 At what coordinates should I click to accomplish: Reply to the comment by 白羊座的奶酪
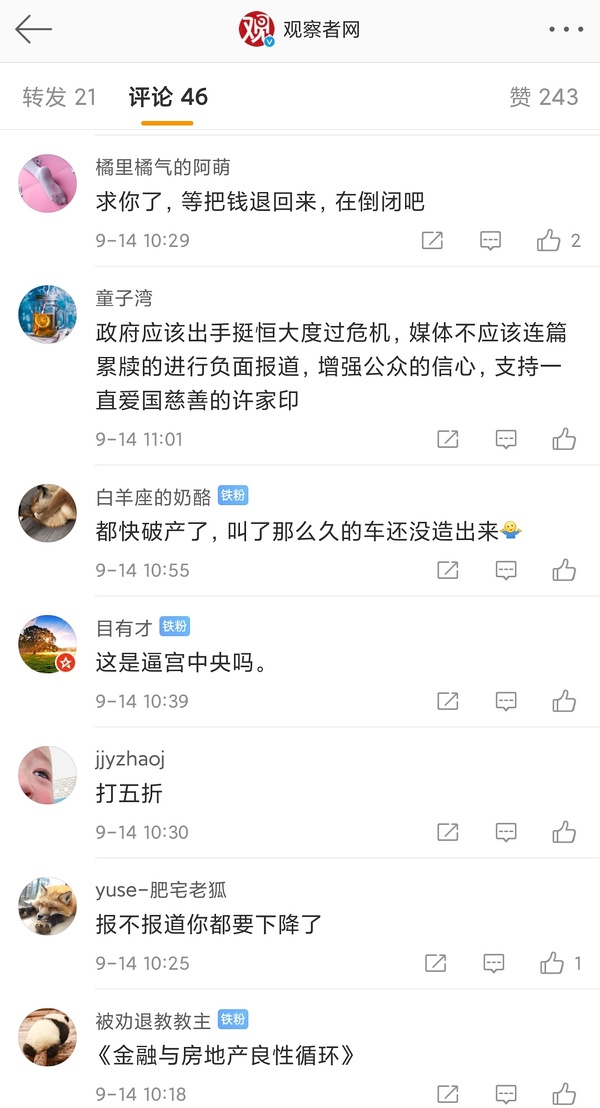(x=506, y=570)
